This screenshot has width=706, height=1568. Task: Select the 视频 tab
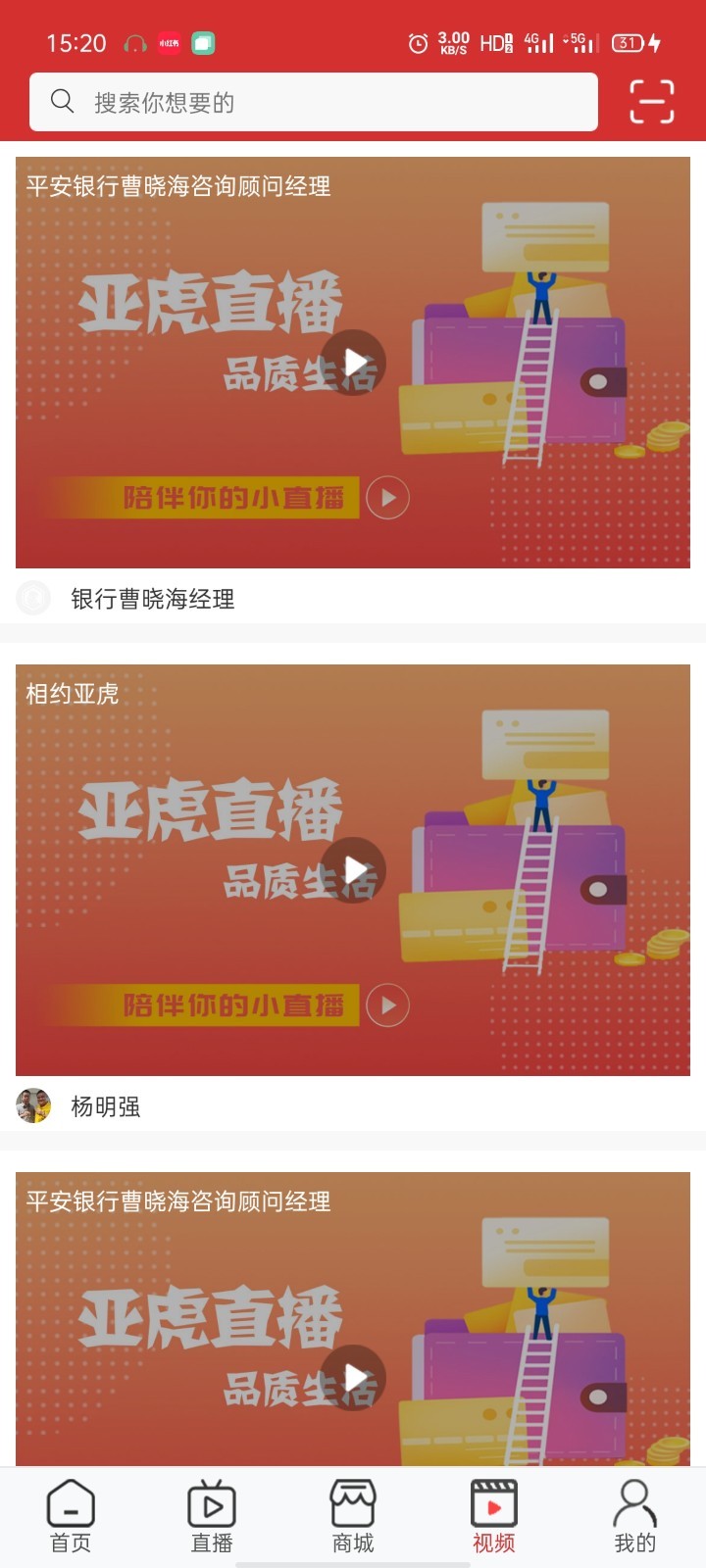point(494,1516)
